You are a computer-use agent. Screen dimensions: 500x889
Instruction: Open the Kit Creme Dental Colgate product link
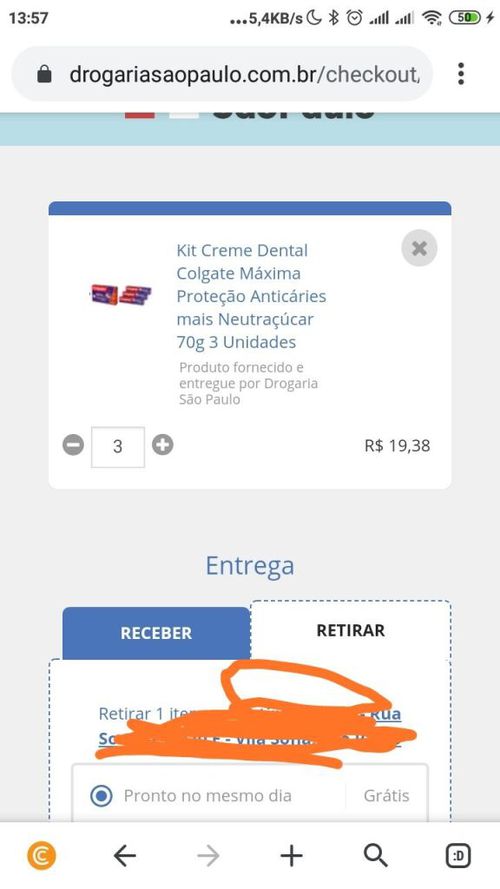pos(251,296)
